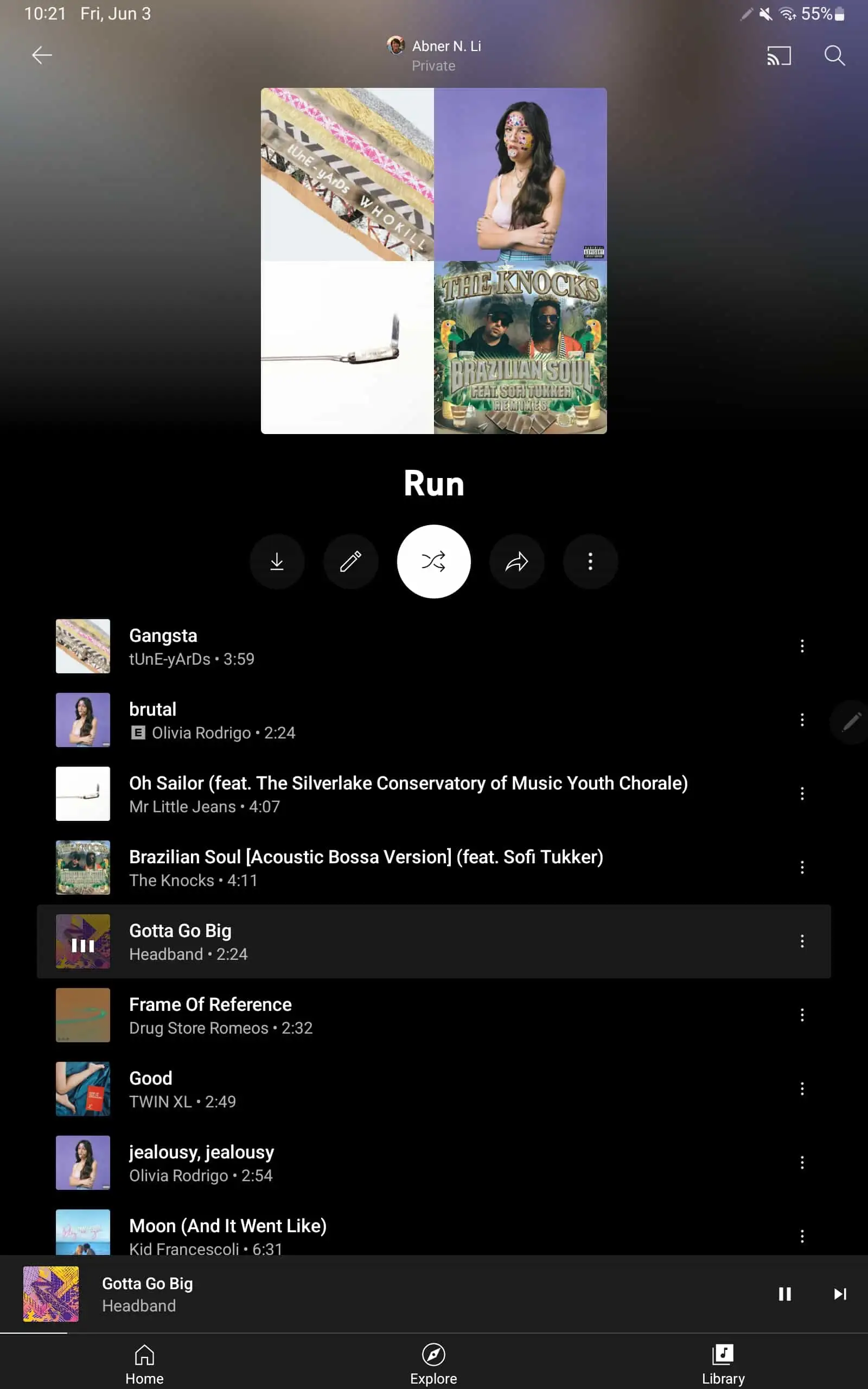
Task: Open options for brutal by Olivia Rodrigo
Action: (x=802, y=720)
